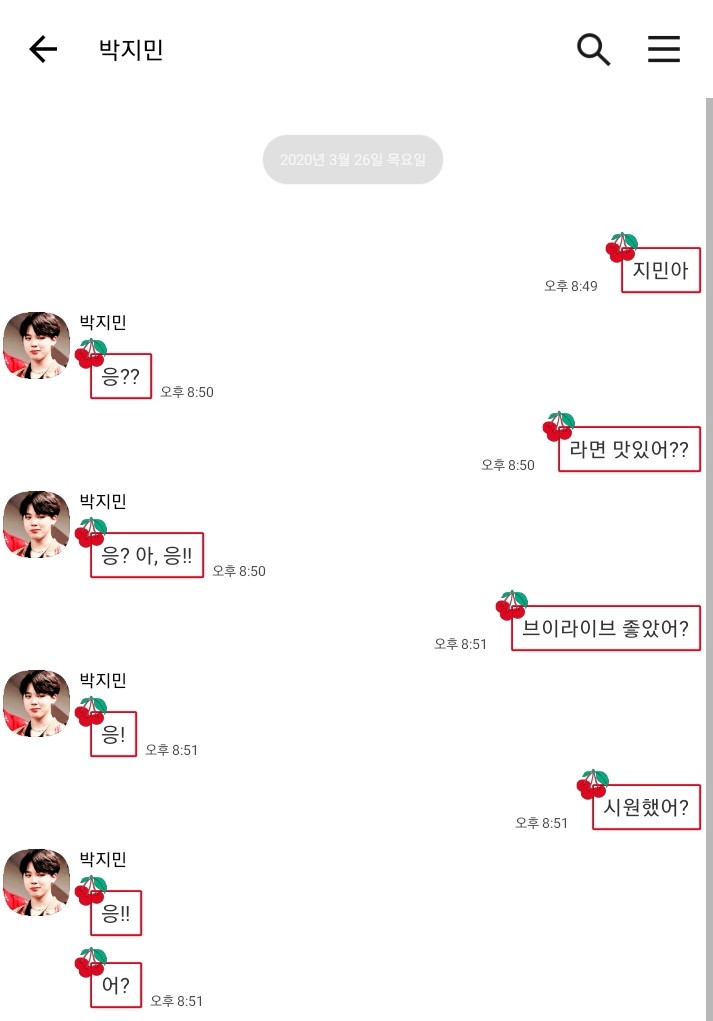The width and height of the screenshot is (713, 1021).
Task: Open the chat hamburger menu
Action: (664, 49)
